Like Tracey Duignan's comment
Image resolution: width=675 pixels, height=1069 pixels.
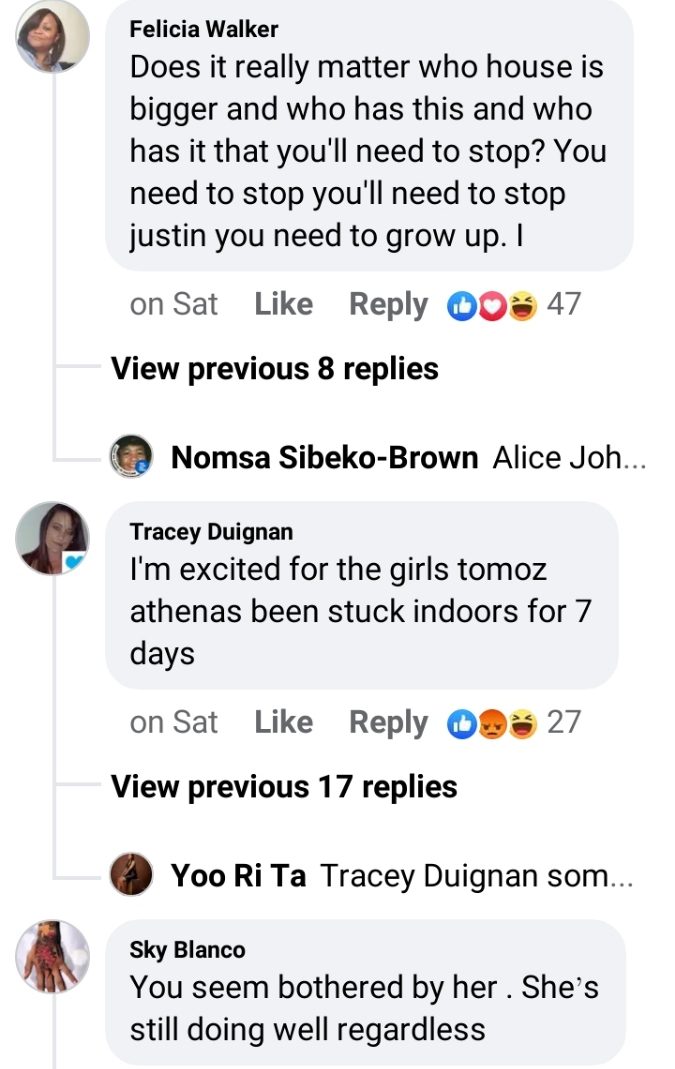(283, 722)
